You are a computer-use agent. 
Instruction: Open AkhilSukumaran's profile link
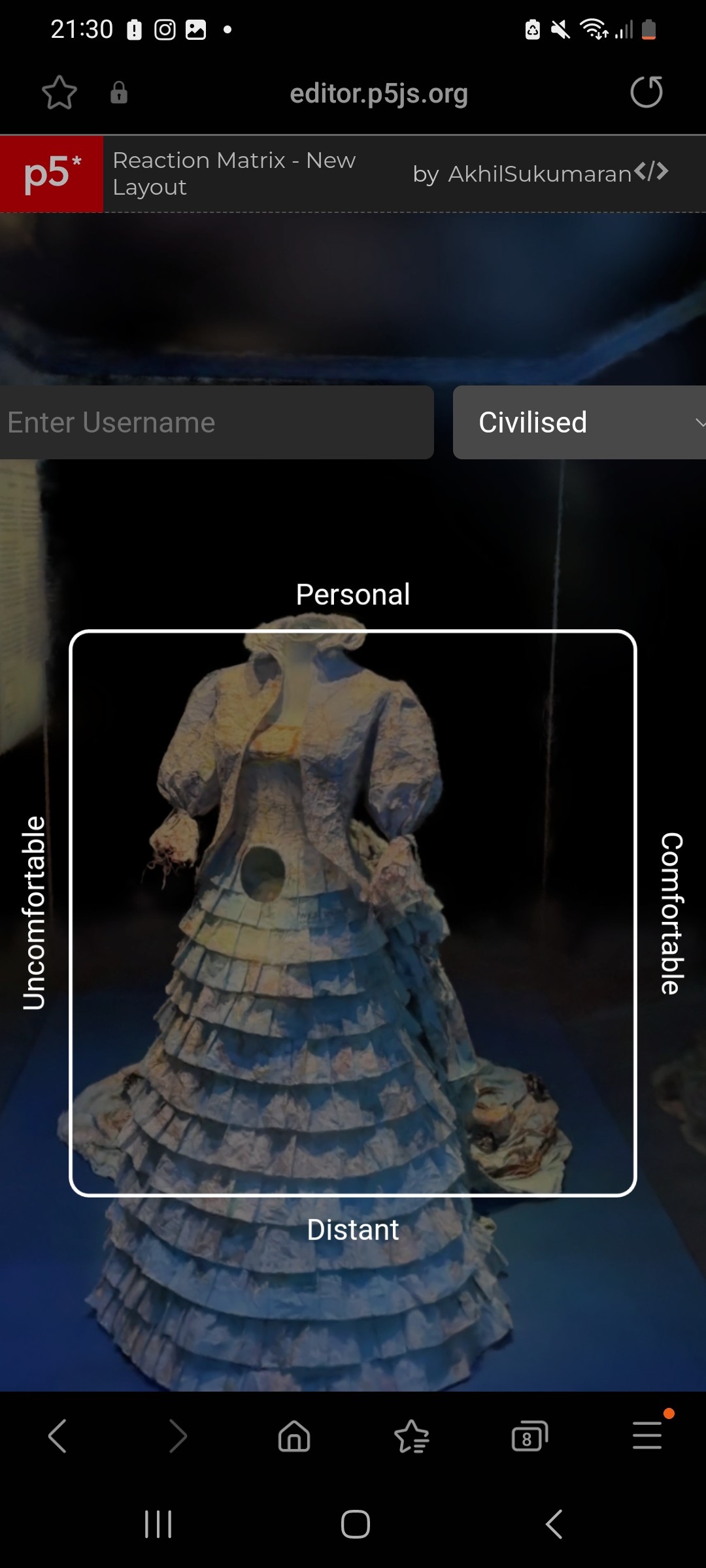tap(539, 174)
